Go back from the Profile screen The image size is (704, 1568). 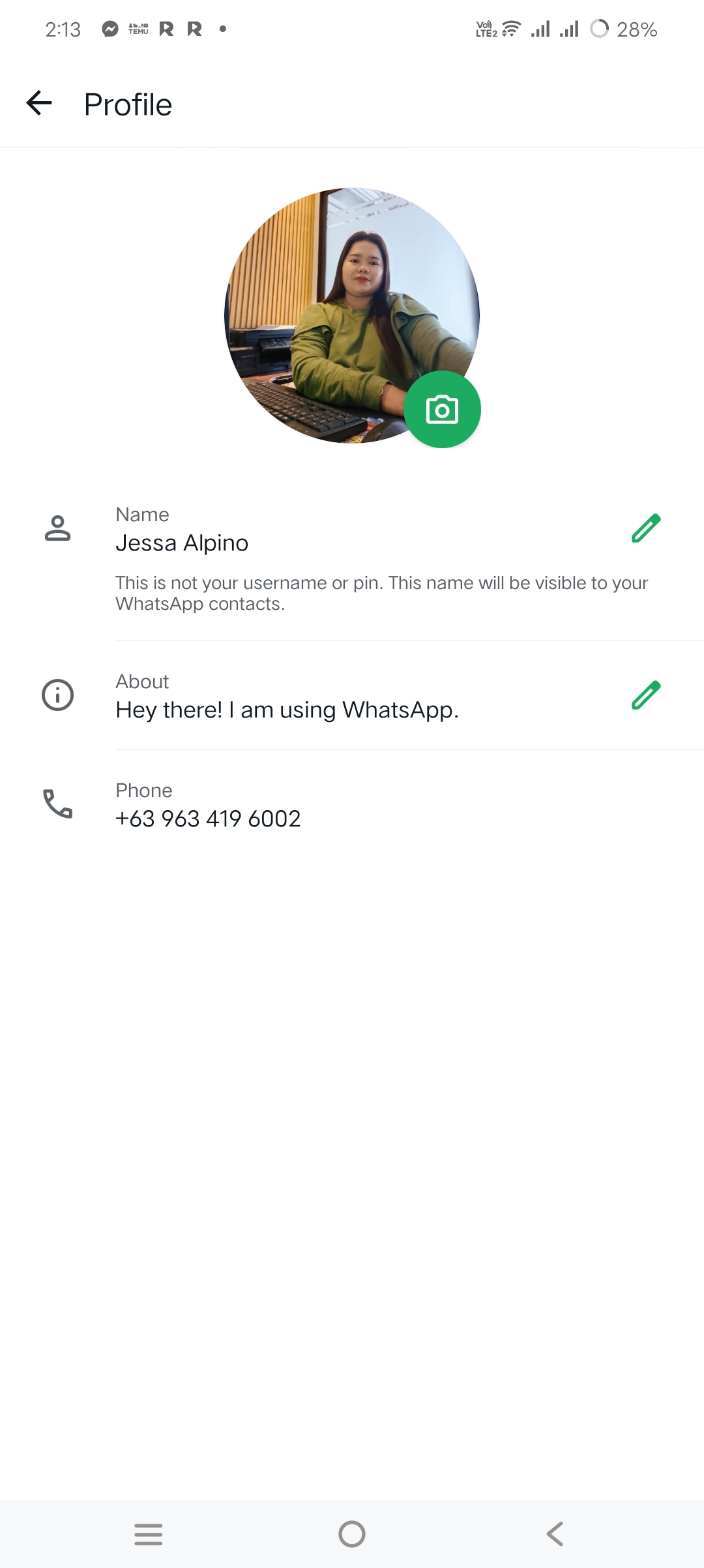[x=39, y=104]
